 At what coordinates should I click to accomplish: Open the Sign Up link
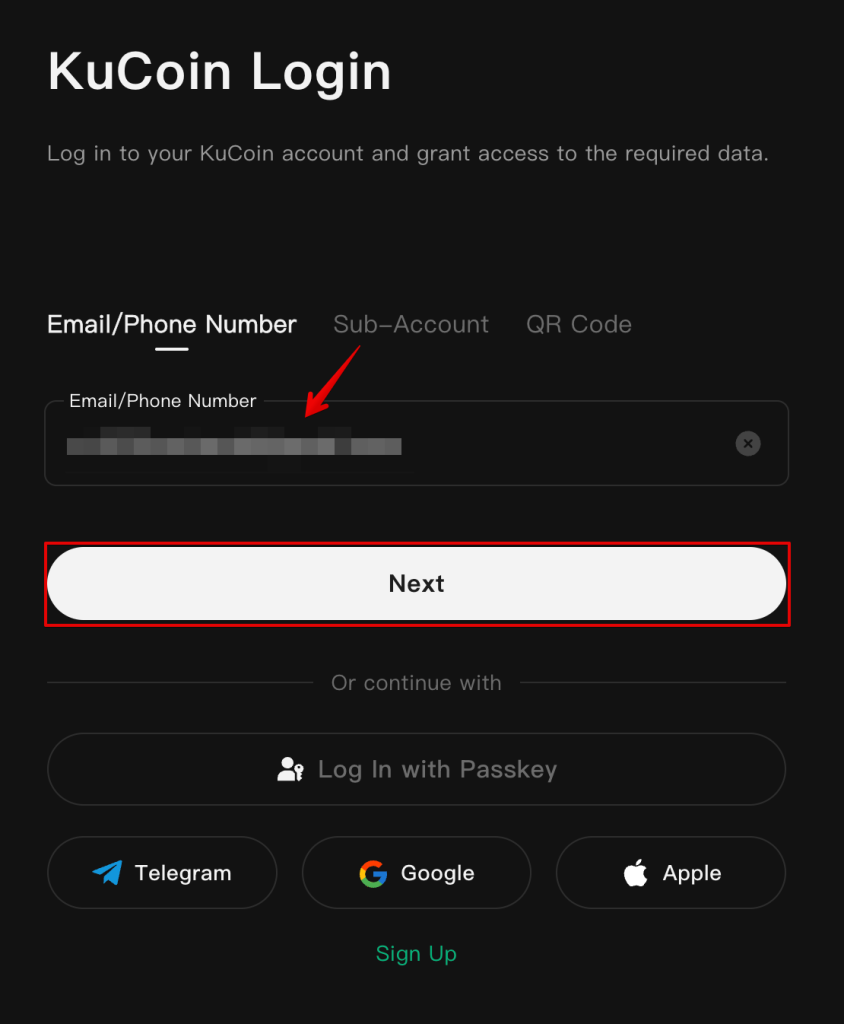point(416,953)
